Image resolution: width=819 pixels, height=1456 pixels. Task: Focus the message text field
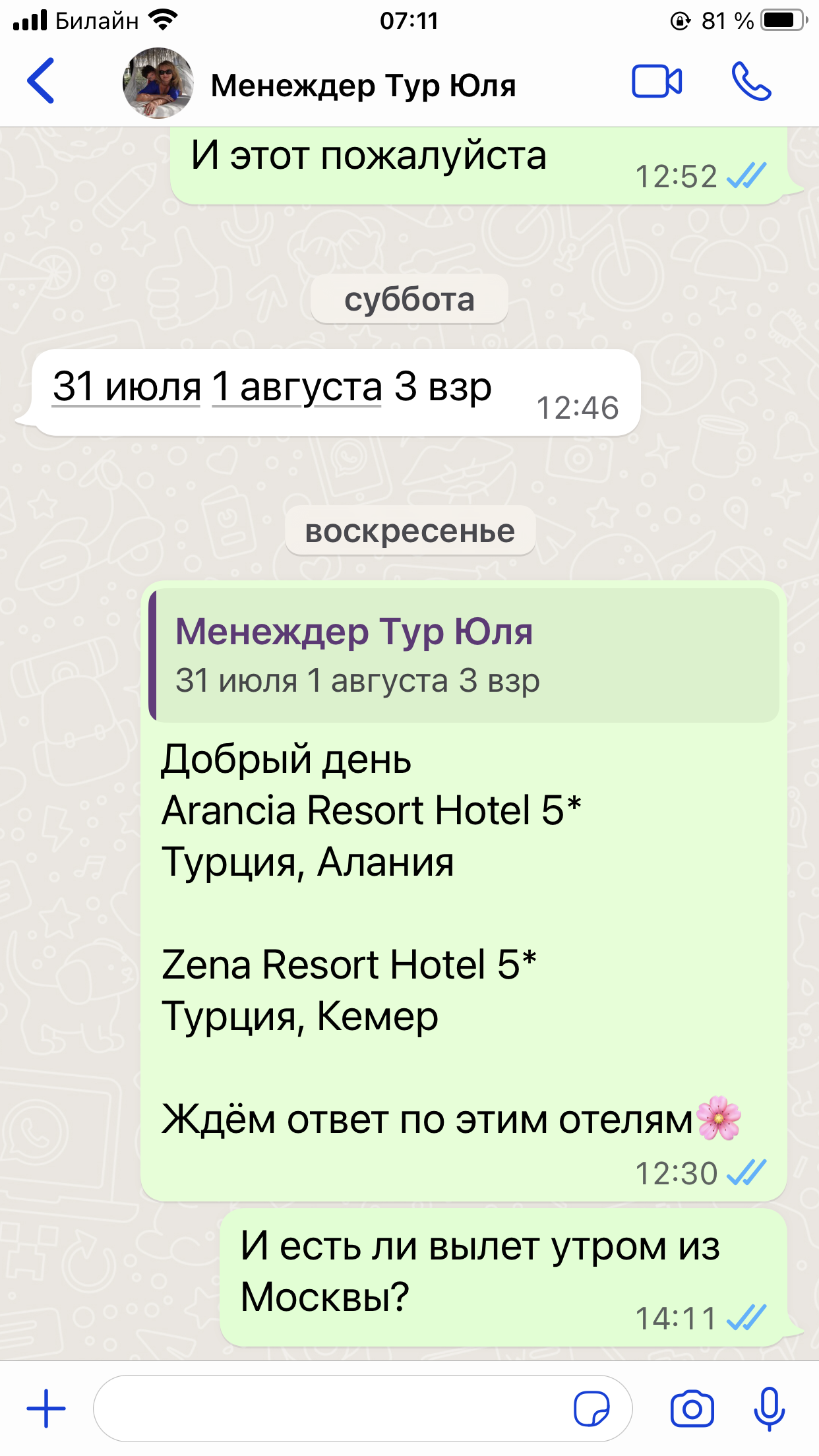coord(330,1409)
